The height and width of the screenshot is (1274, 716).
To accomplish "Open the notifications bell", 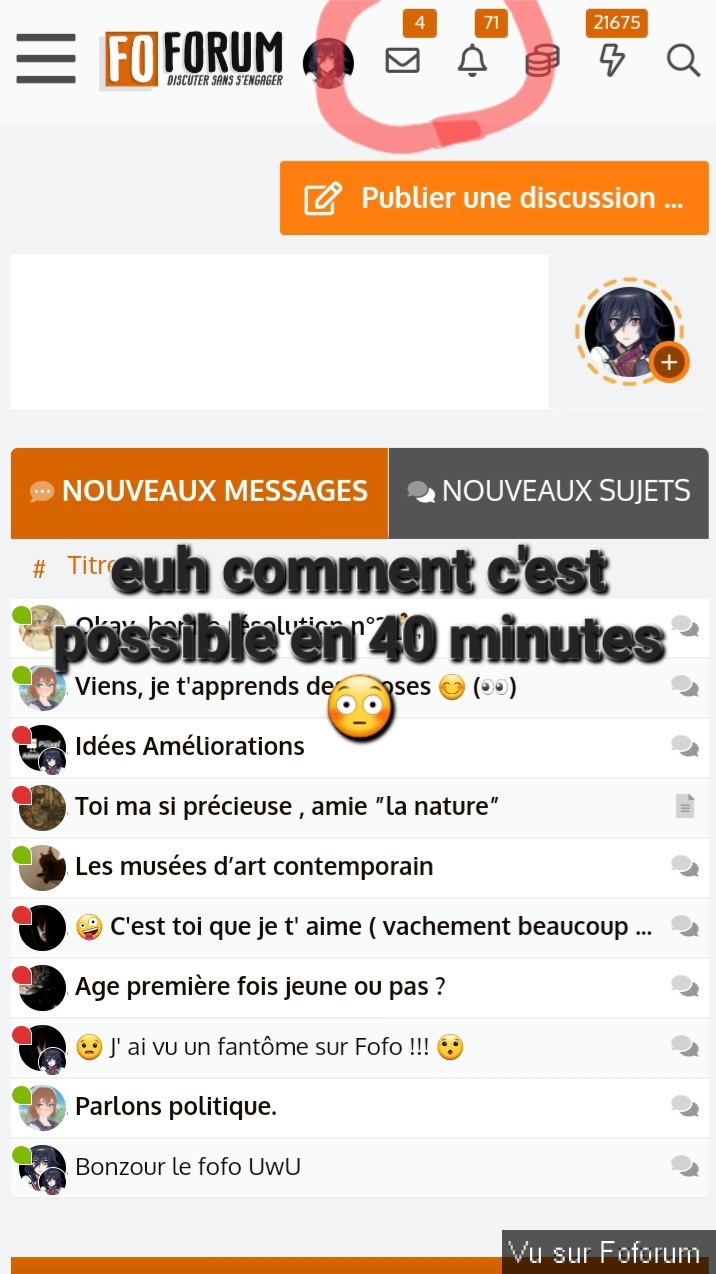I will pos(472,60).
